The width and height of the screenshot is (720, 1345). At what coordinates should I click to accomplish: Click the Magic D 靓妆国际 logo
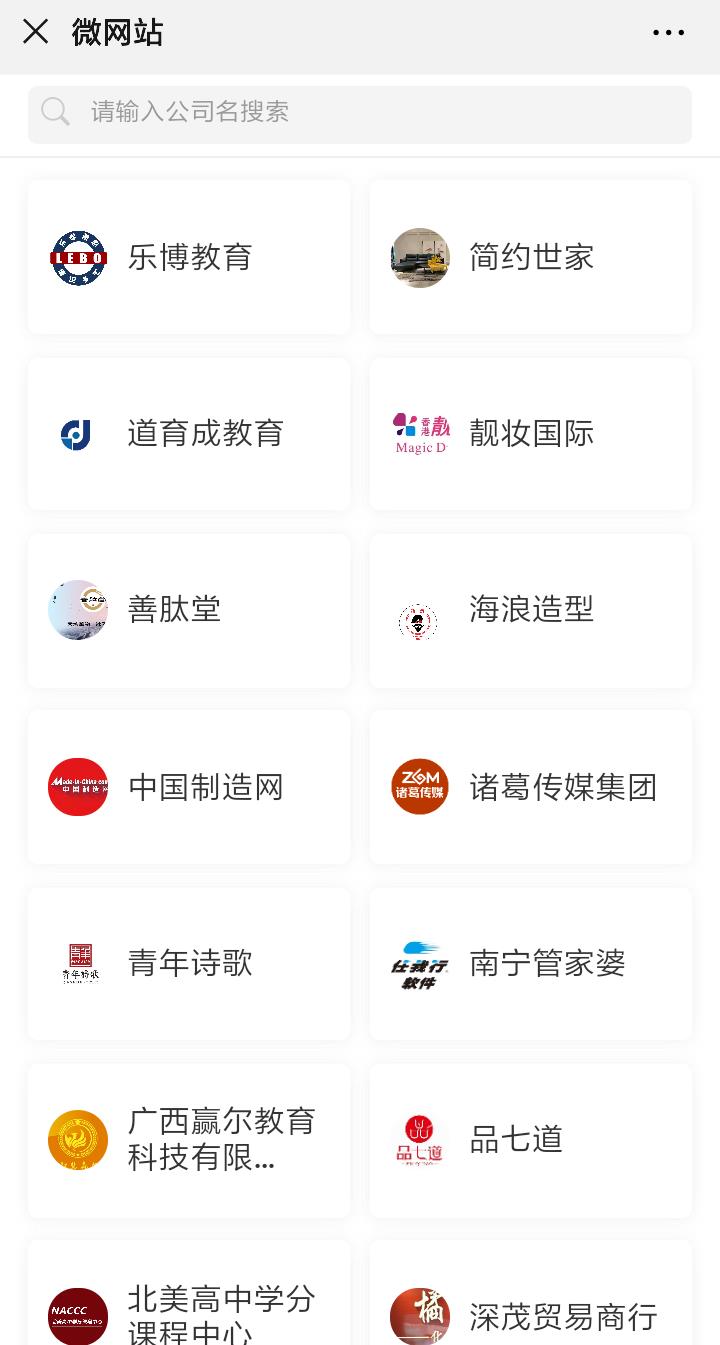click(420, 433)
